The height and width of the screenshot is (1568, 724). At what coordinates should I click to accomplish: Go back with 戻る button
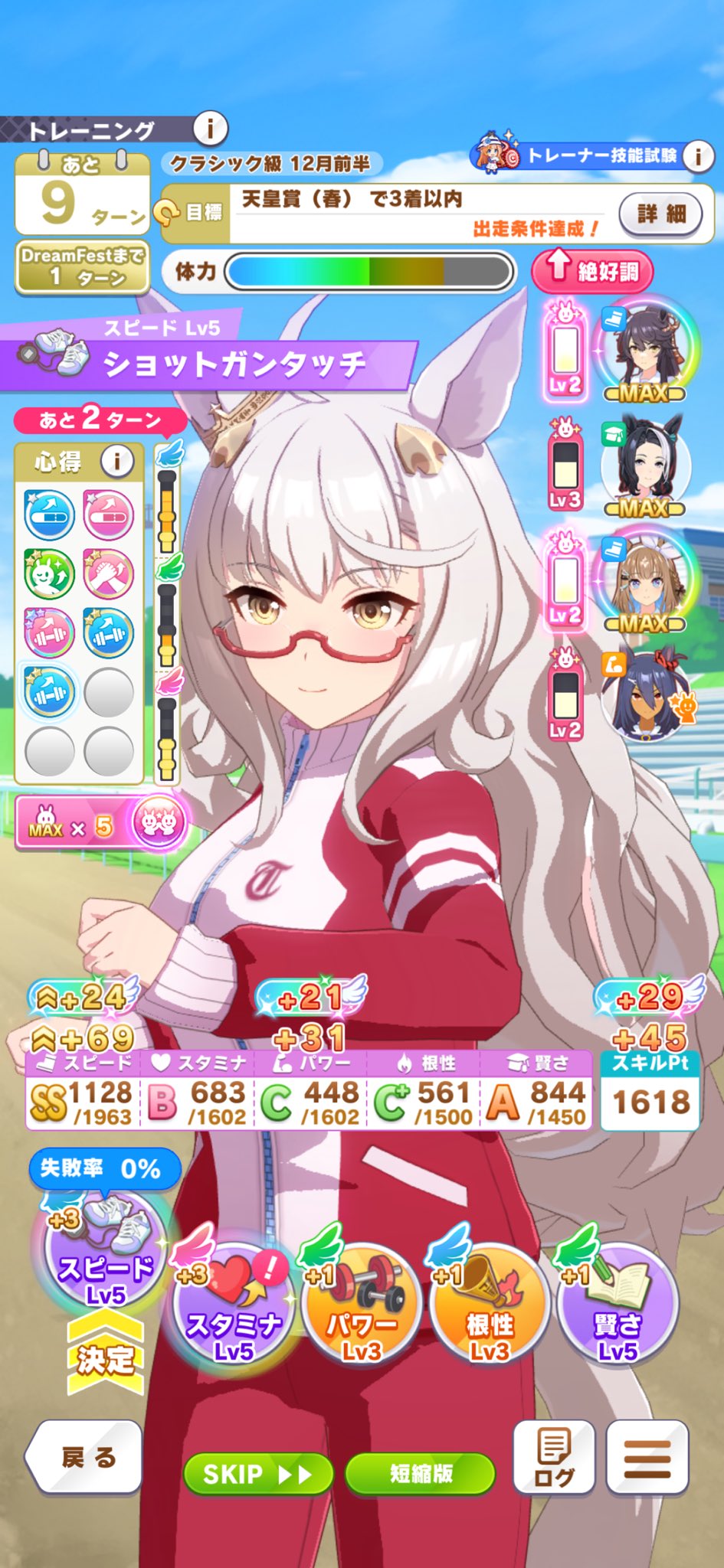(x=86, y=1457)
